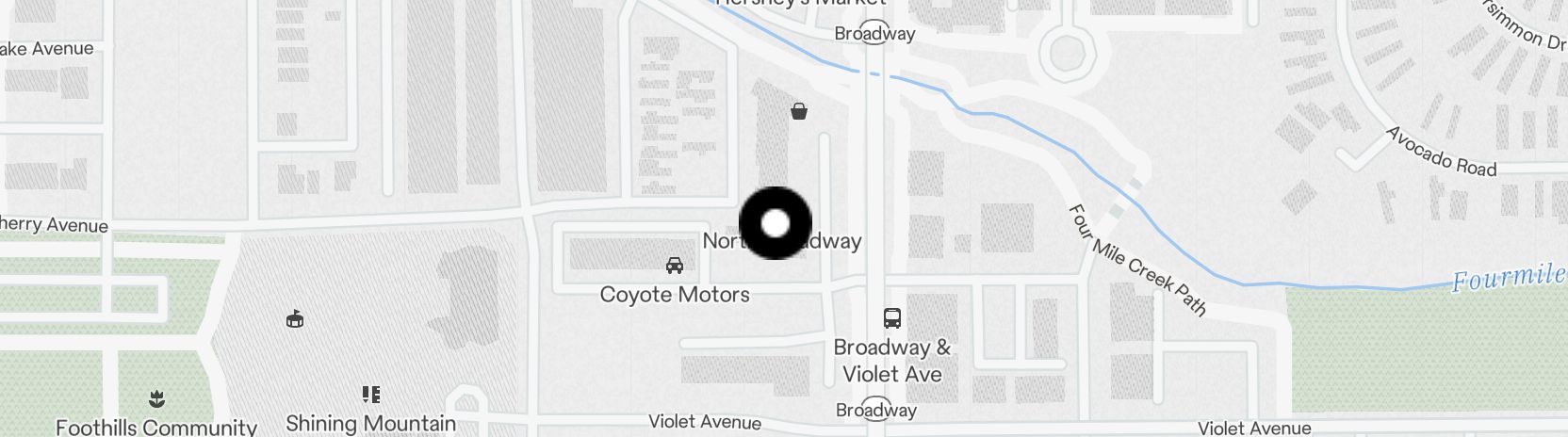The image size is (1568, 437).
Task: Open the Broadway & Violet Ave bus stop
Action: point(891,317)
